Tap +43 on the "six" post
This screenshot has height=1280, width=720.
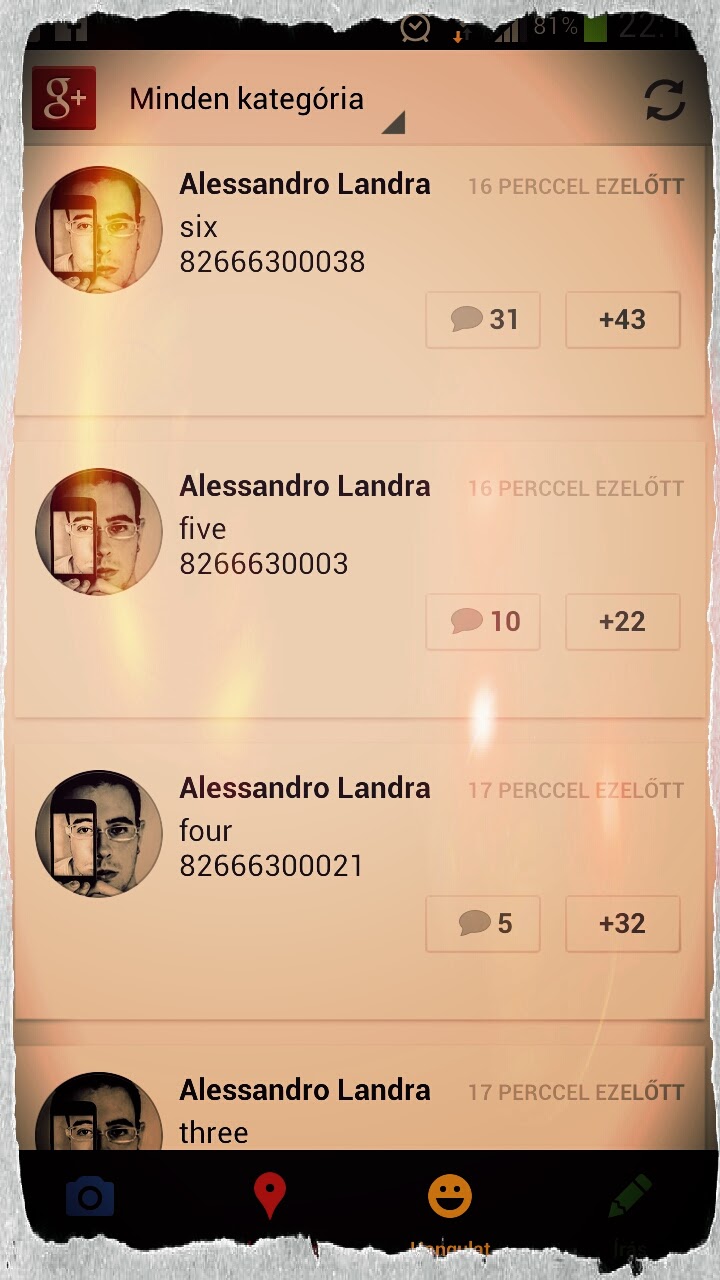click(623, 320)
